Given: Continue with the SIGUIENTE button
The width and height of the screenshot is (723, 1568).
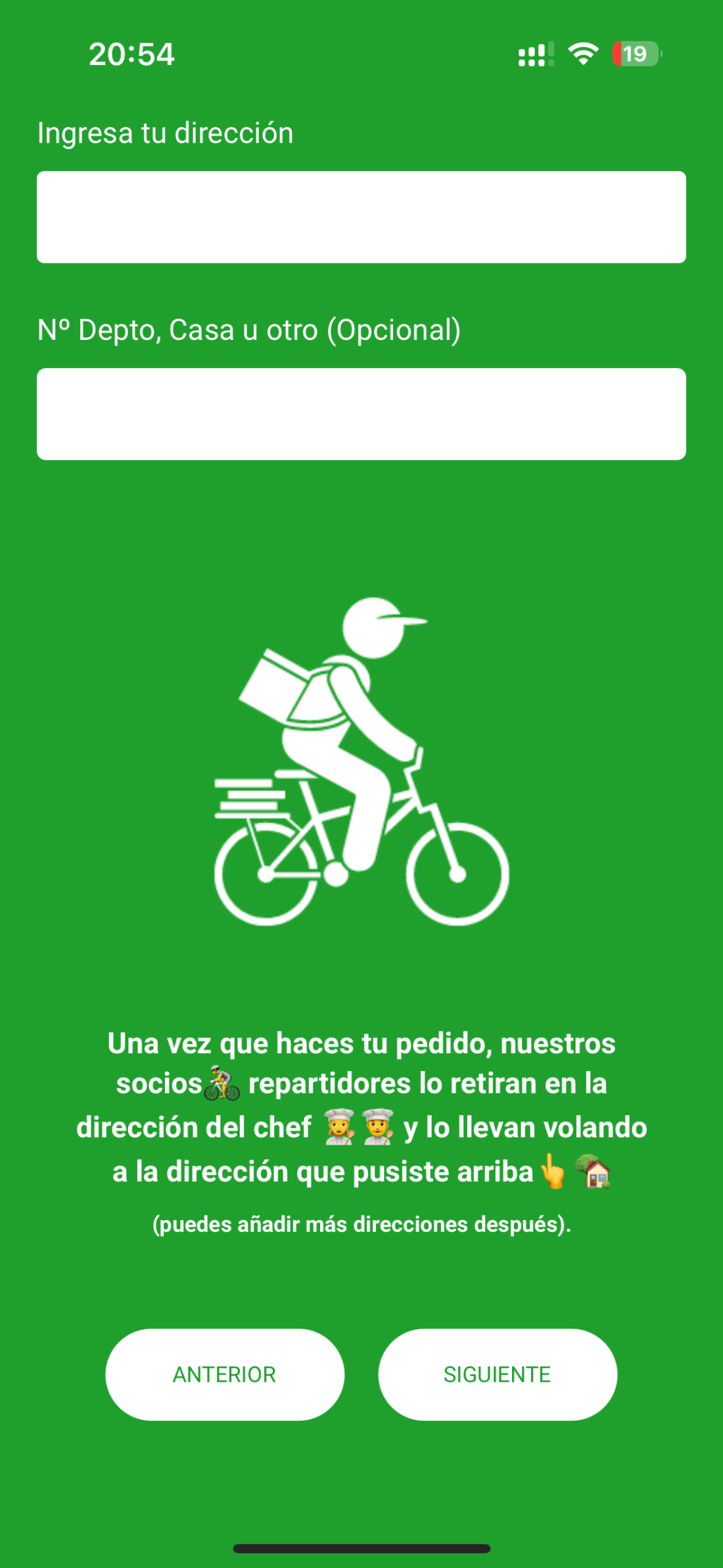Looking at the screenshot, I should pos(498,1374).
